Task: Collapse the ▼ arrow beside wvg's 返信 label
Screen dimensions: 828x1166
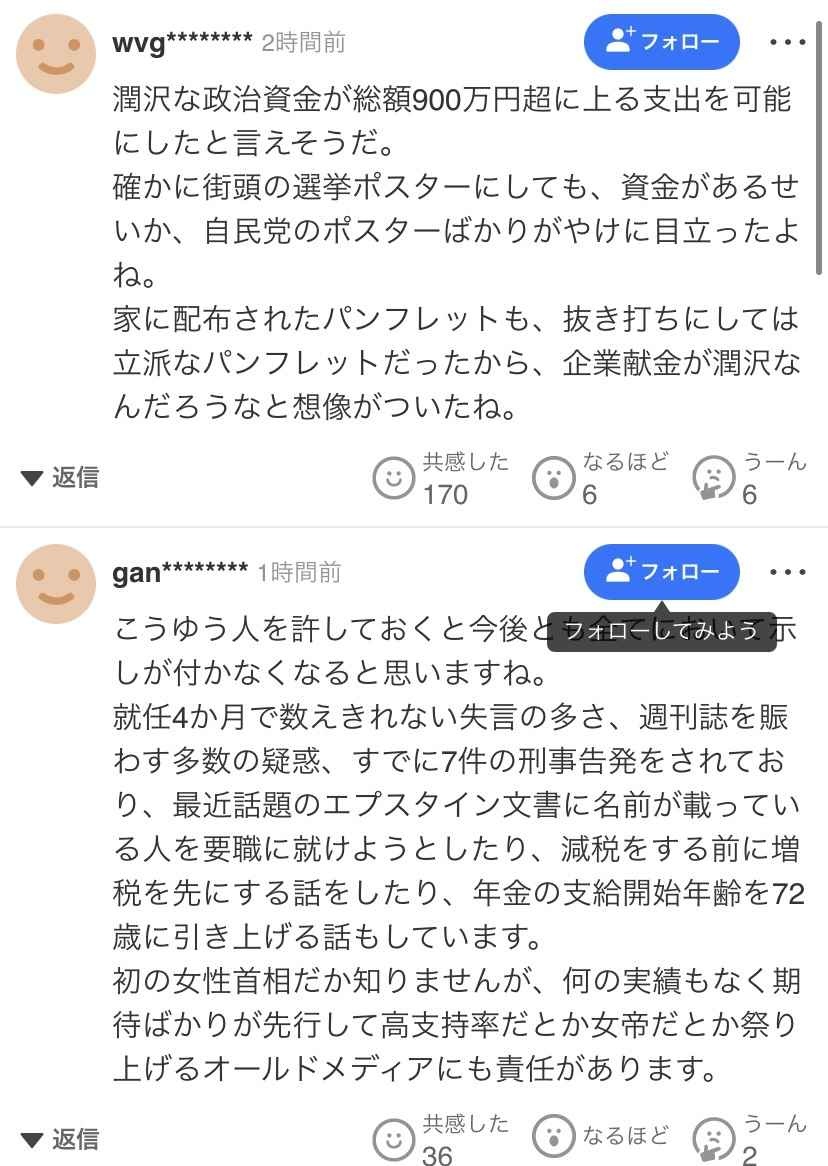Action: point(30,477)
